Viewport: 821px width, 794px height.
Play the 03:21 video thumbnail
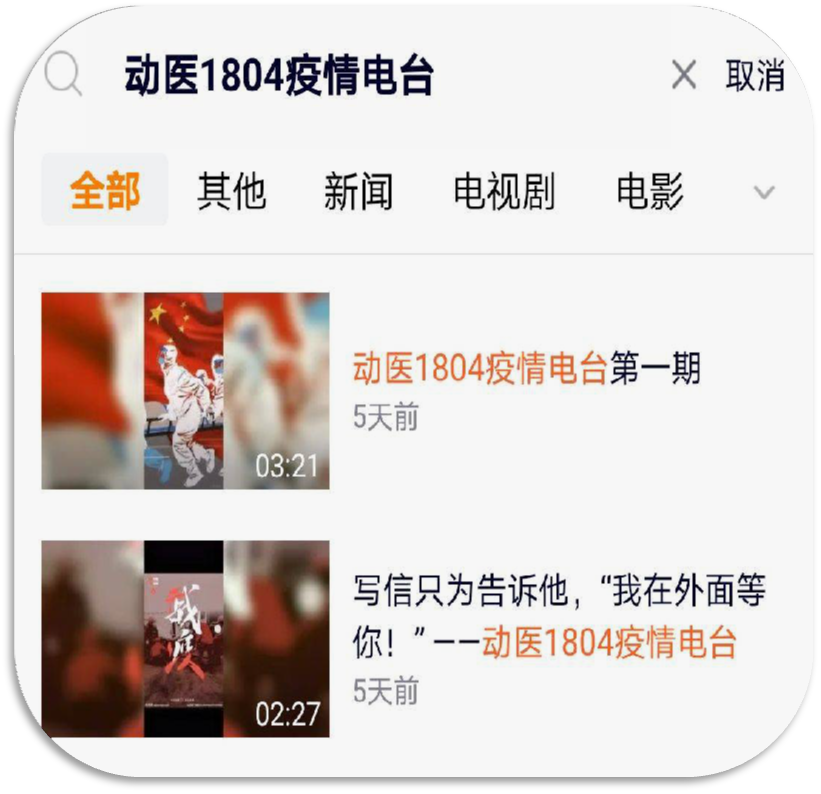tap(185, 391)
